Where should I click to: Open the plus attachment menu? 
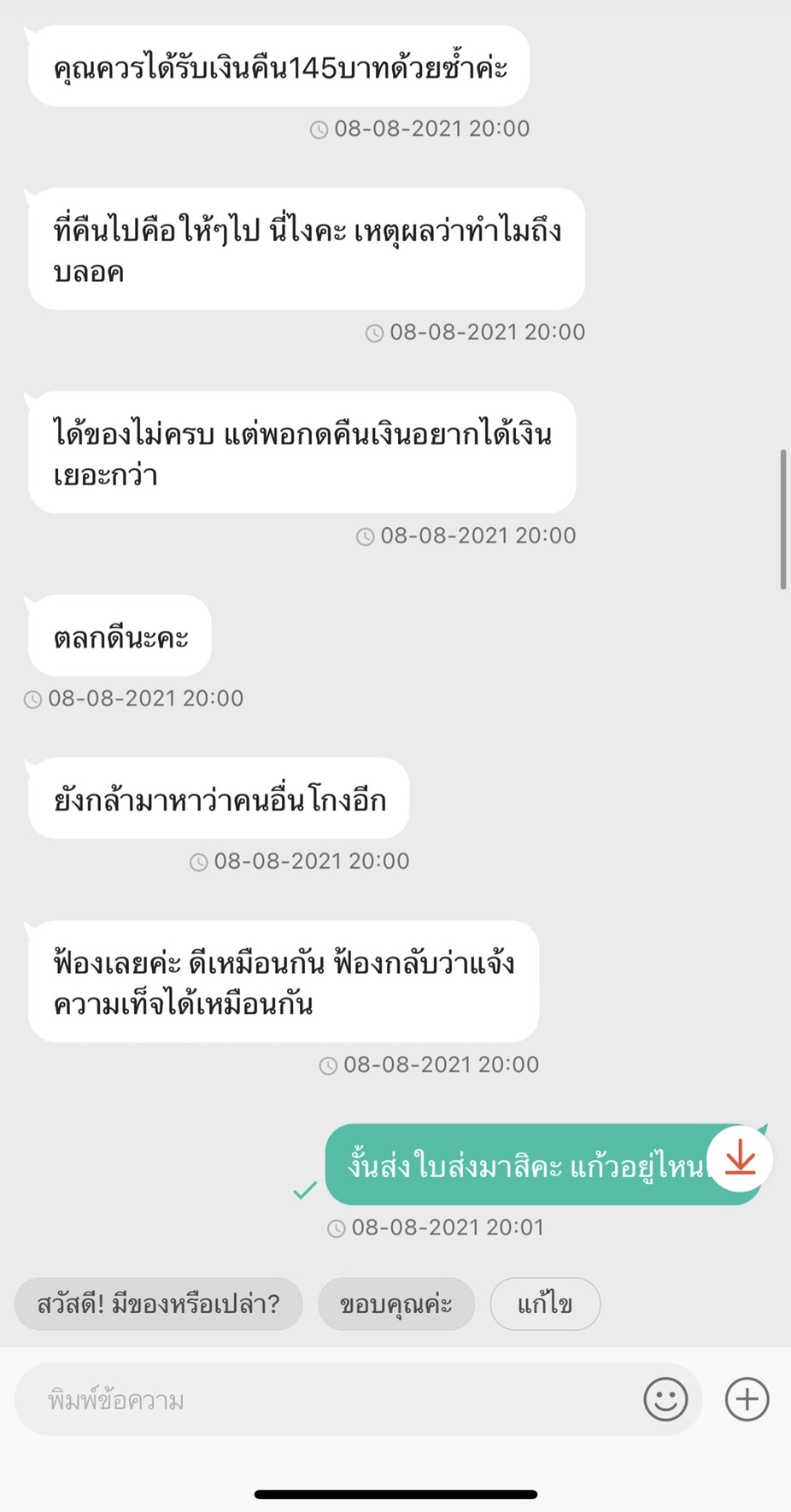[x=747, y=1399]
